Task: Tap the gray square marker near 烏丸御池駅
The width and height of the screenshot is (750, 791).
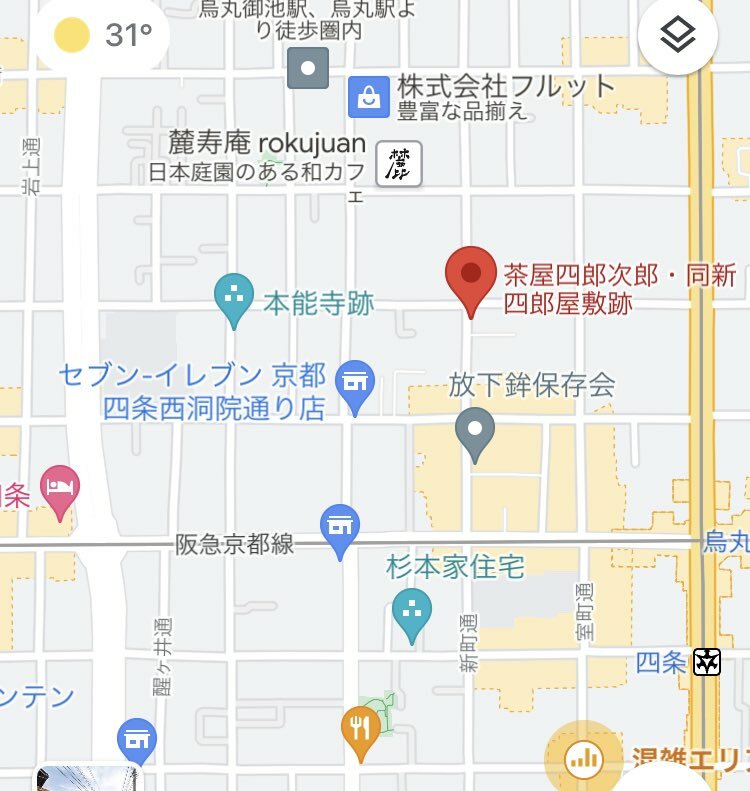Action: click(308, 69)
